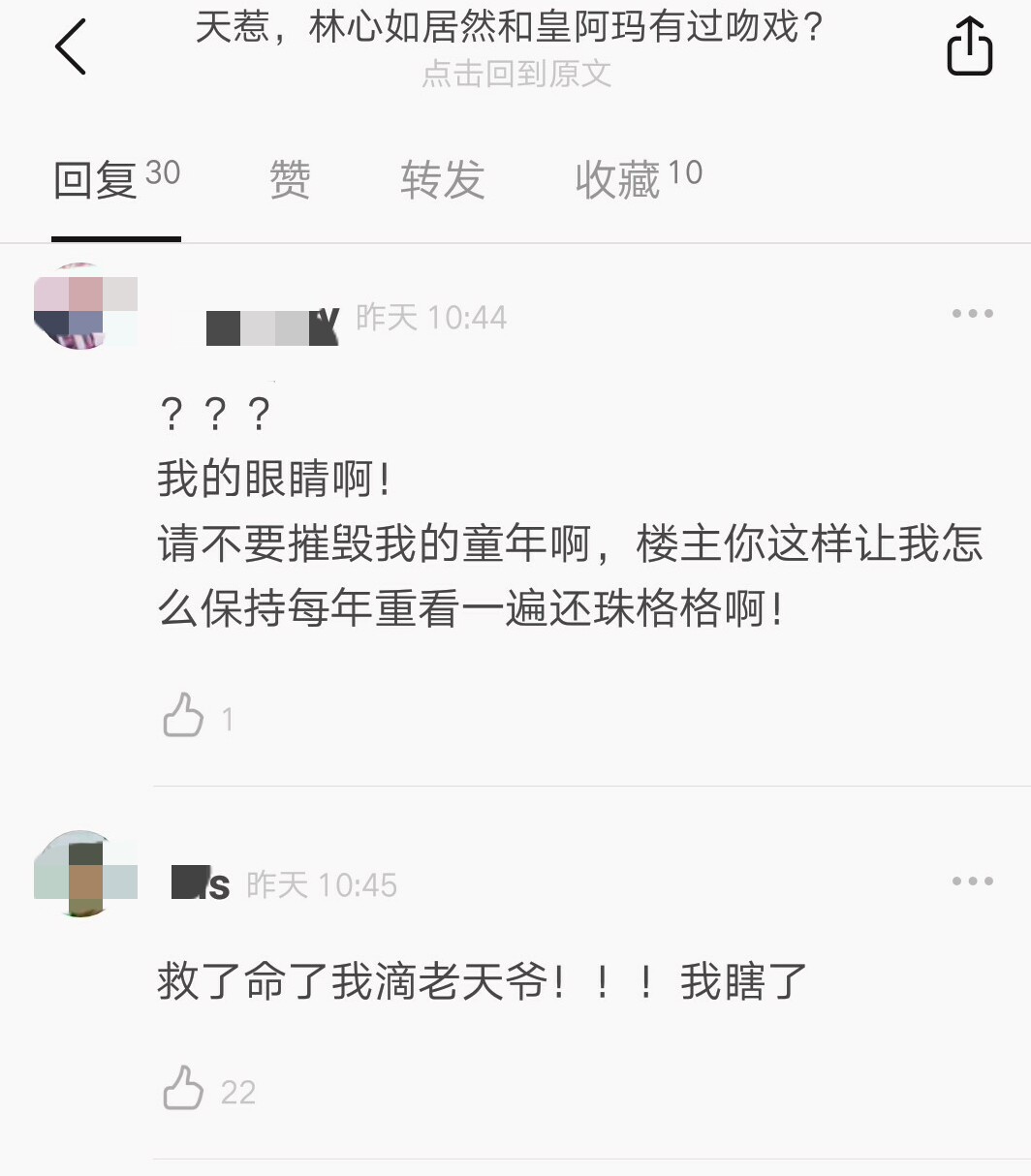Open more options on the 10:45 comment
The image size is (1031, 1176).
(x=972, y=882)
